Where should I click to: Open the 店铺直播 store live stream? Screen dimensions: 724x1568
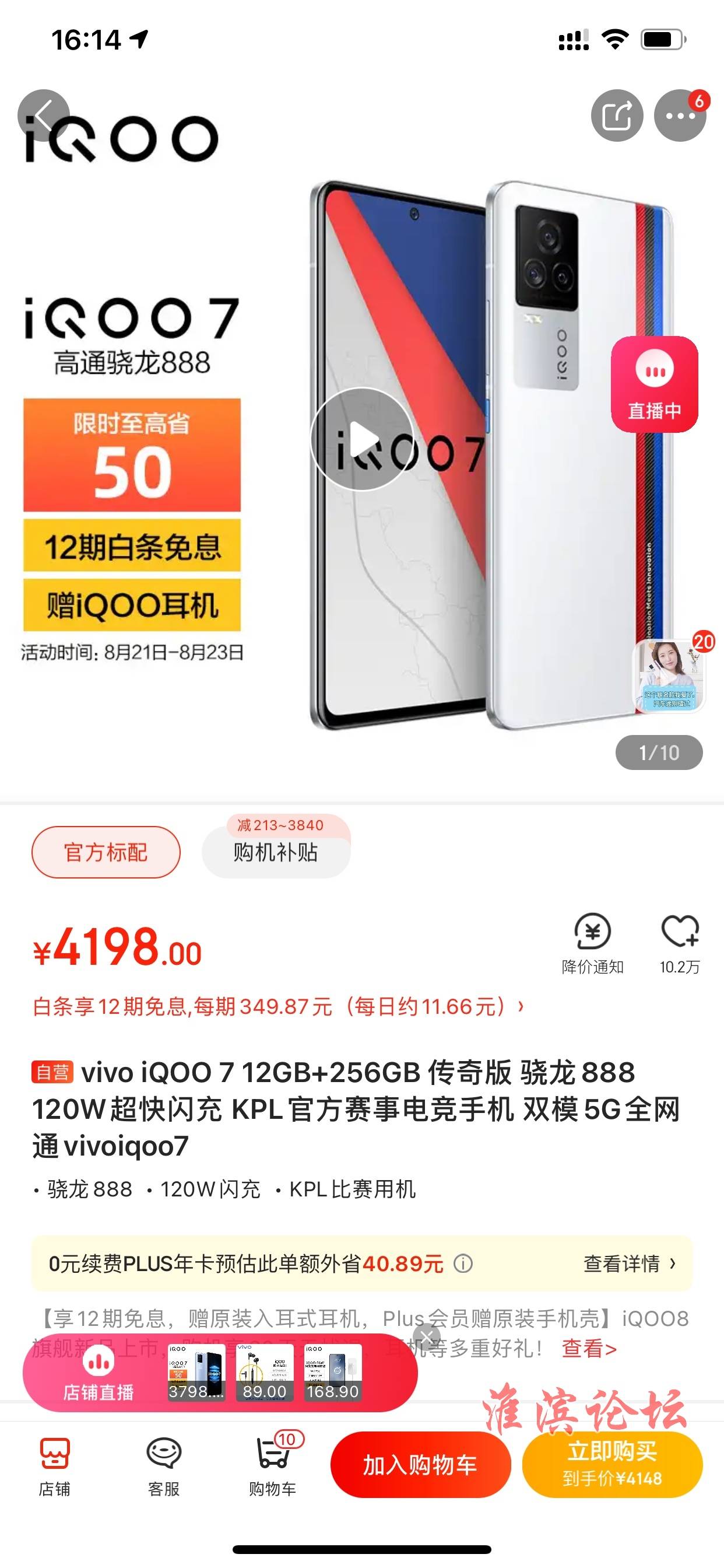98,1374
